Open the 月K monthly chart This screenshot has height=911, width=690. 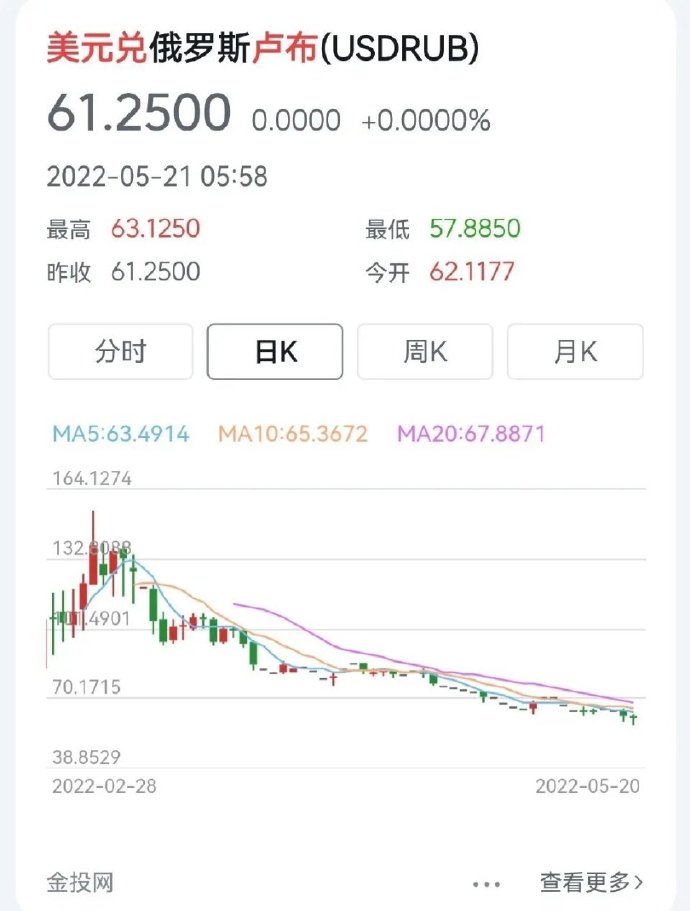tap(575, 352)
